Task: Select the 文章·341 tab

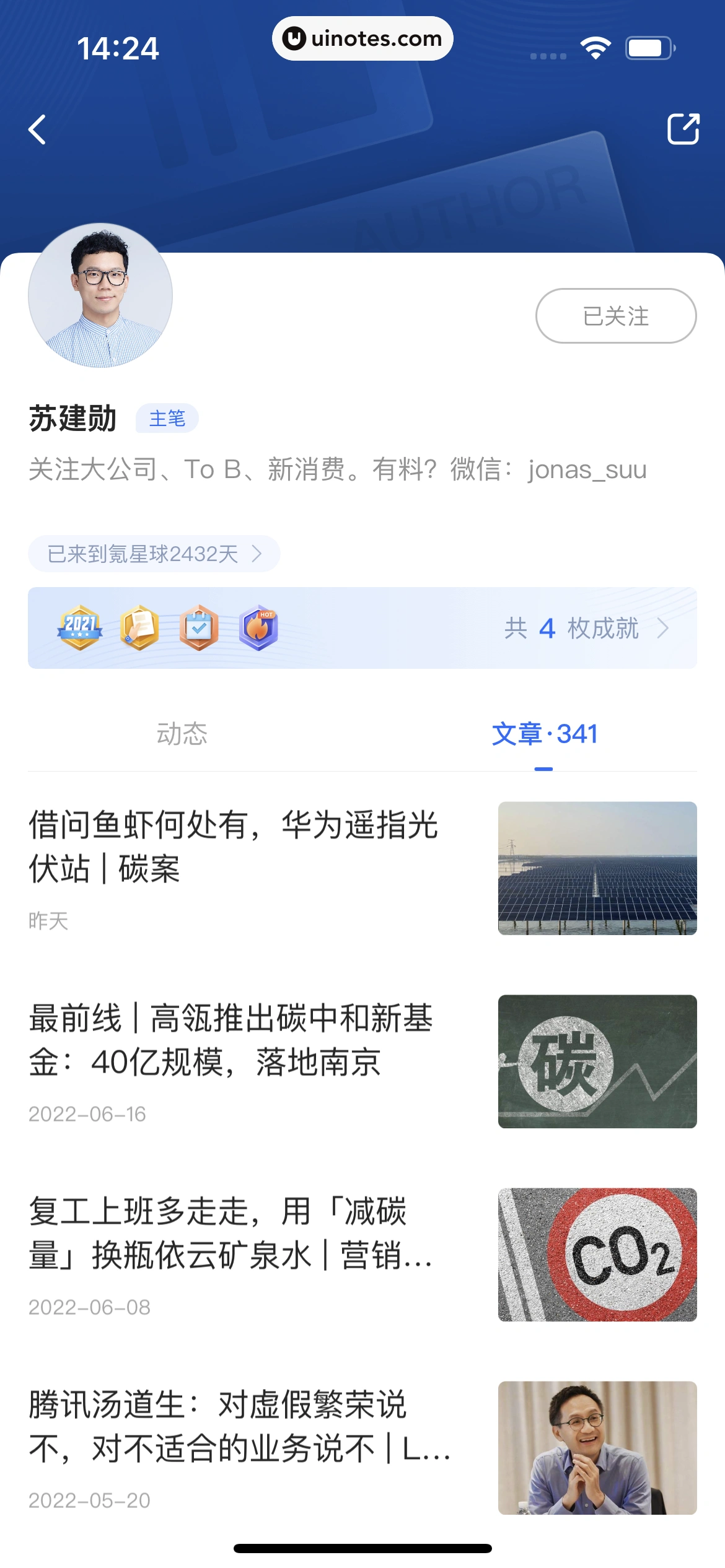Action: tap(544, 734)
